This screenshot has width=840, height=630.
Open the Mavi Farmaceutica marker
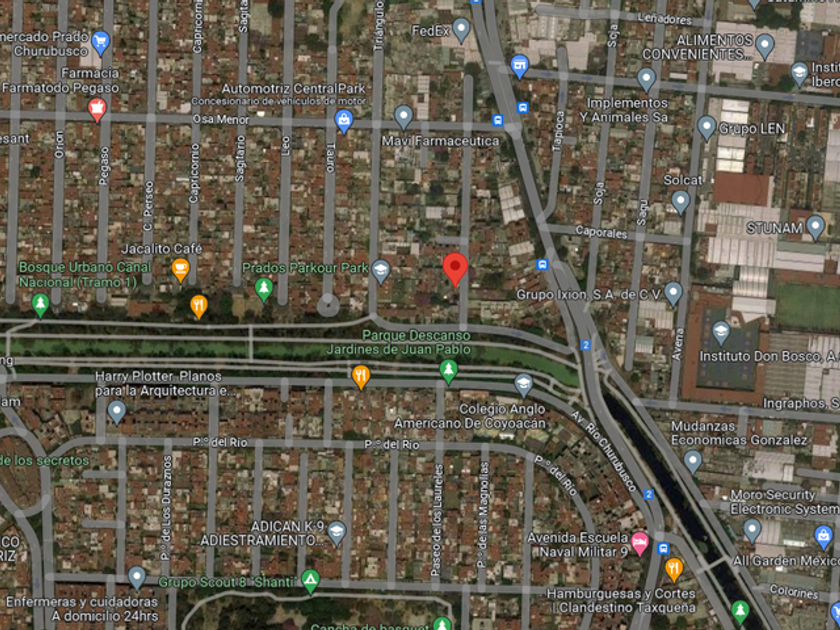point(403,118)
